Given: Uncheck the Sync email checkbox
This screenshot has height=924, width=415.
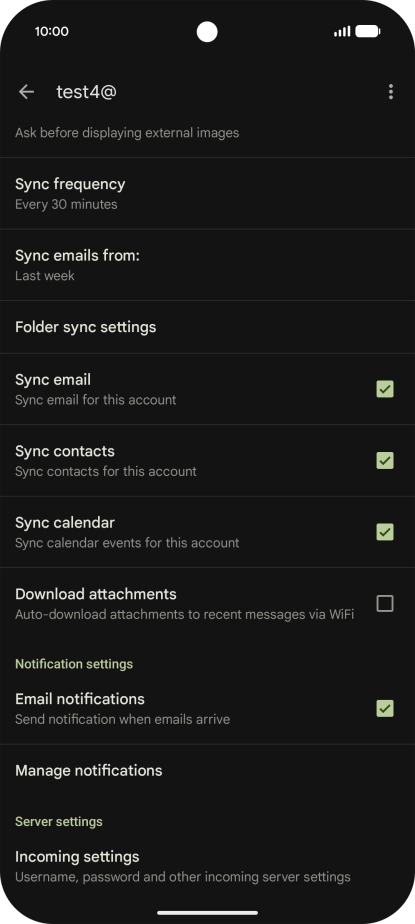Looking at the screenshot, I should (385, 389).
